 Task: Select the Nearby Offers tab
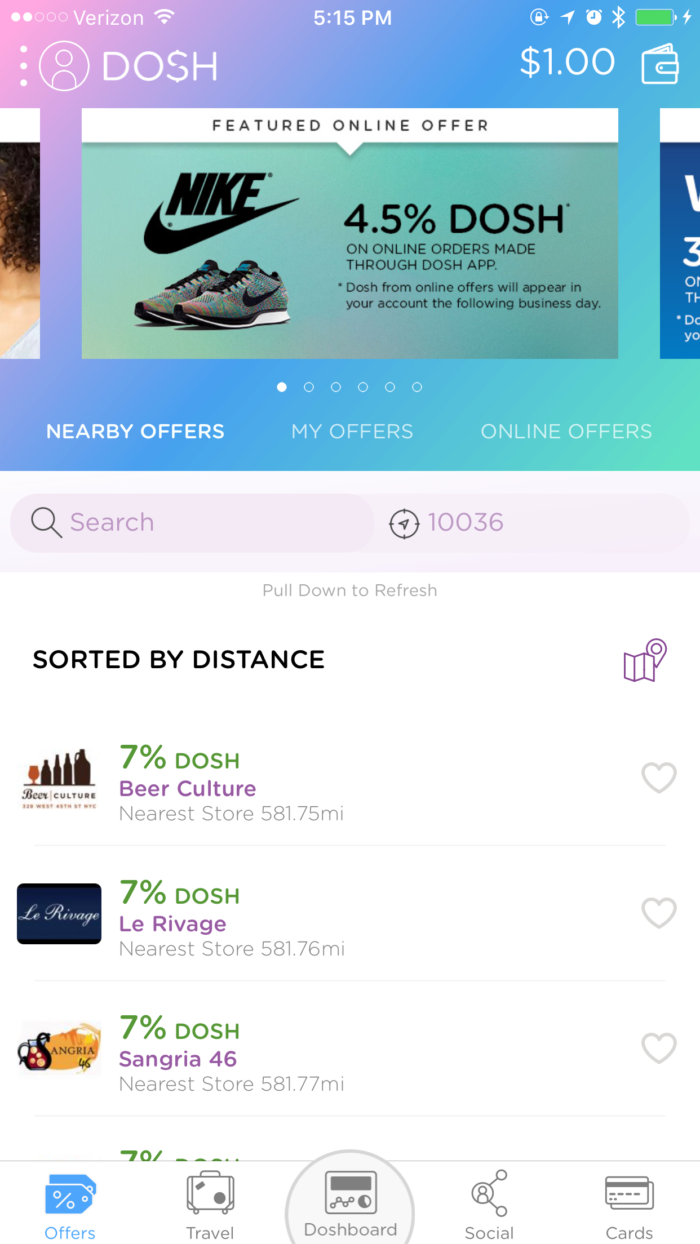135,432
